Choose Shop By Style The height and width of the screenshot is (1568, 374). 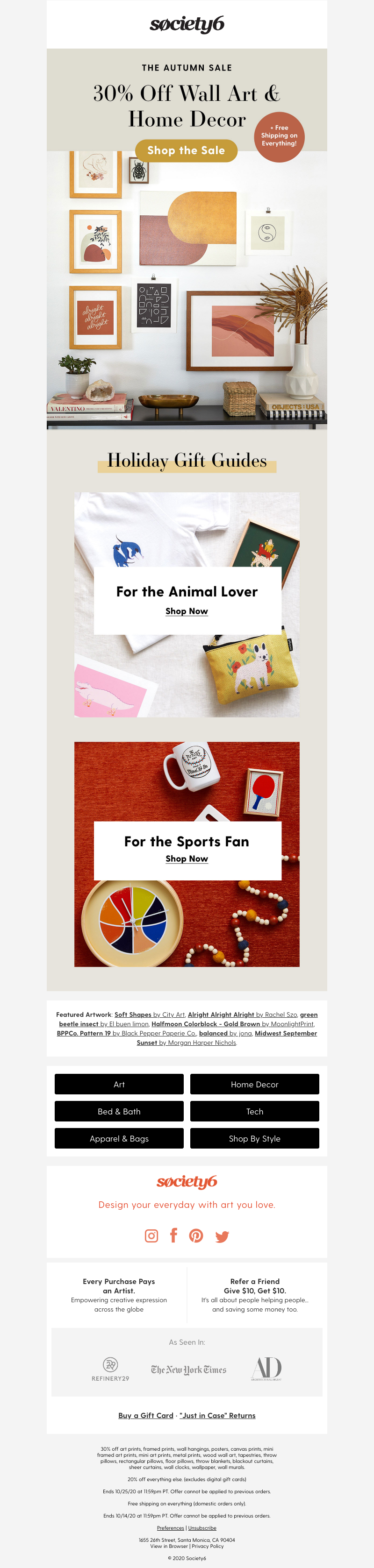point(254,1138)
